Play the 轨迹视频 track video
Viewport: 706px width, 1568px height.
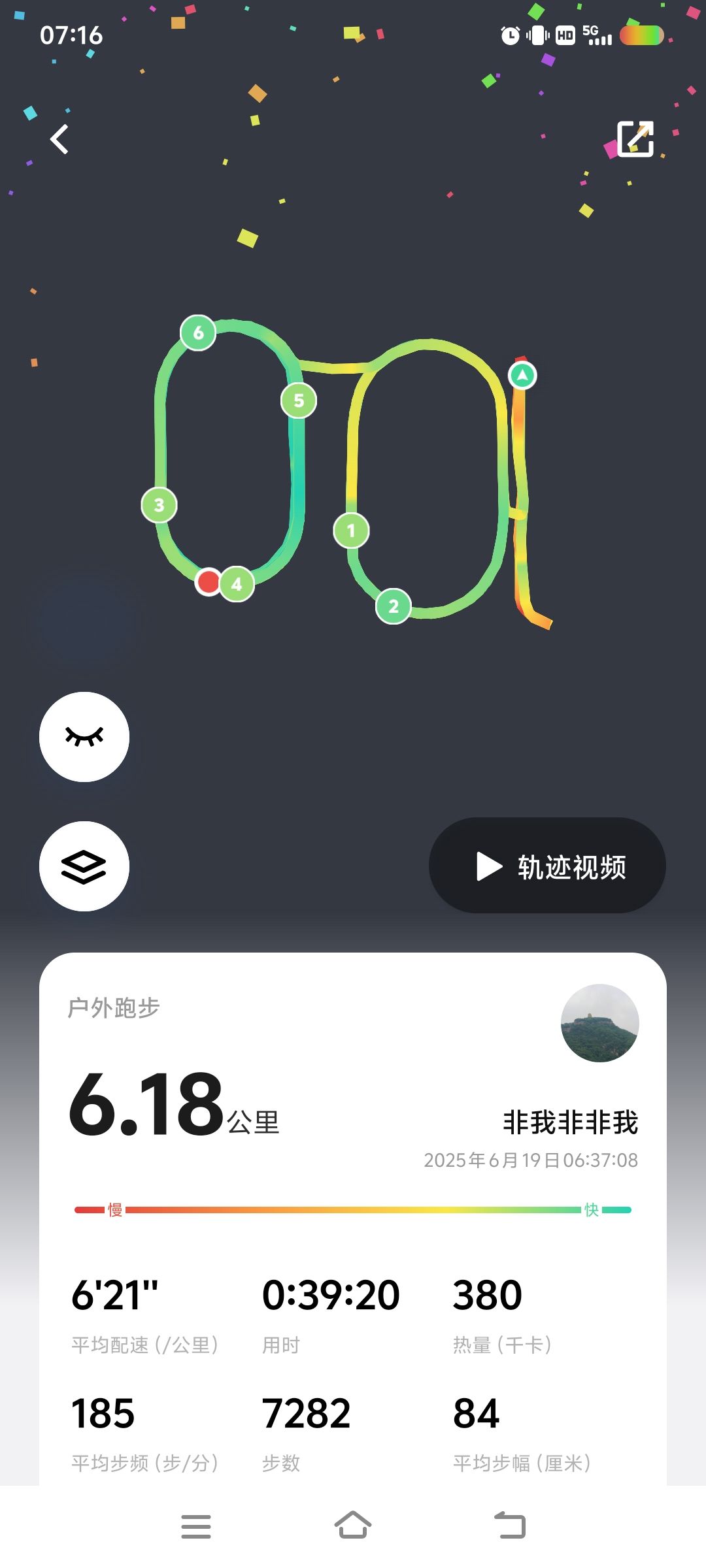coord(547,866)
